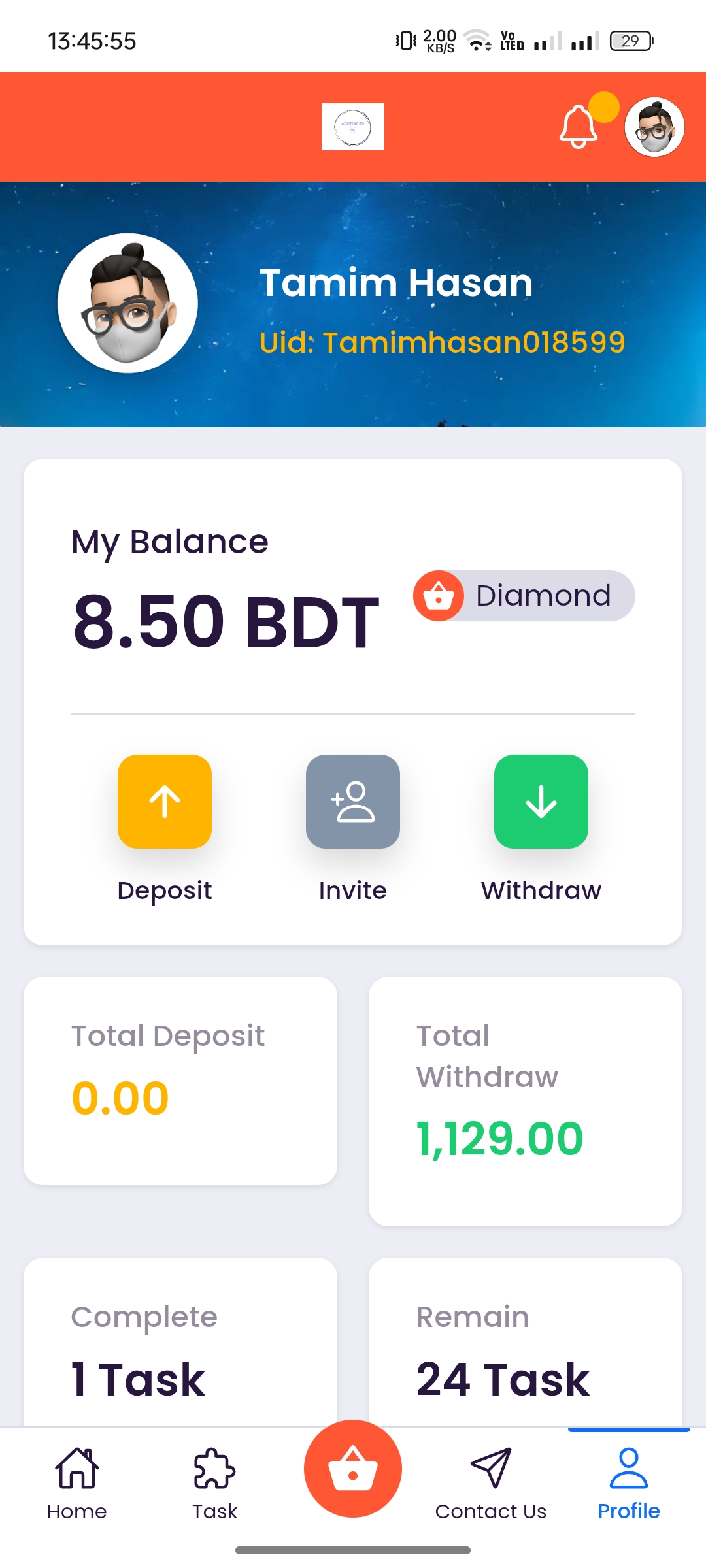Tap the yellow Deposit button
Image resolution: width=706 pixels, height=1568 pixels.
pos(165,802)
